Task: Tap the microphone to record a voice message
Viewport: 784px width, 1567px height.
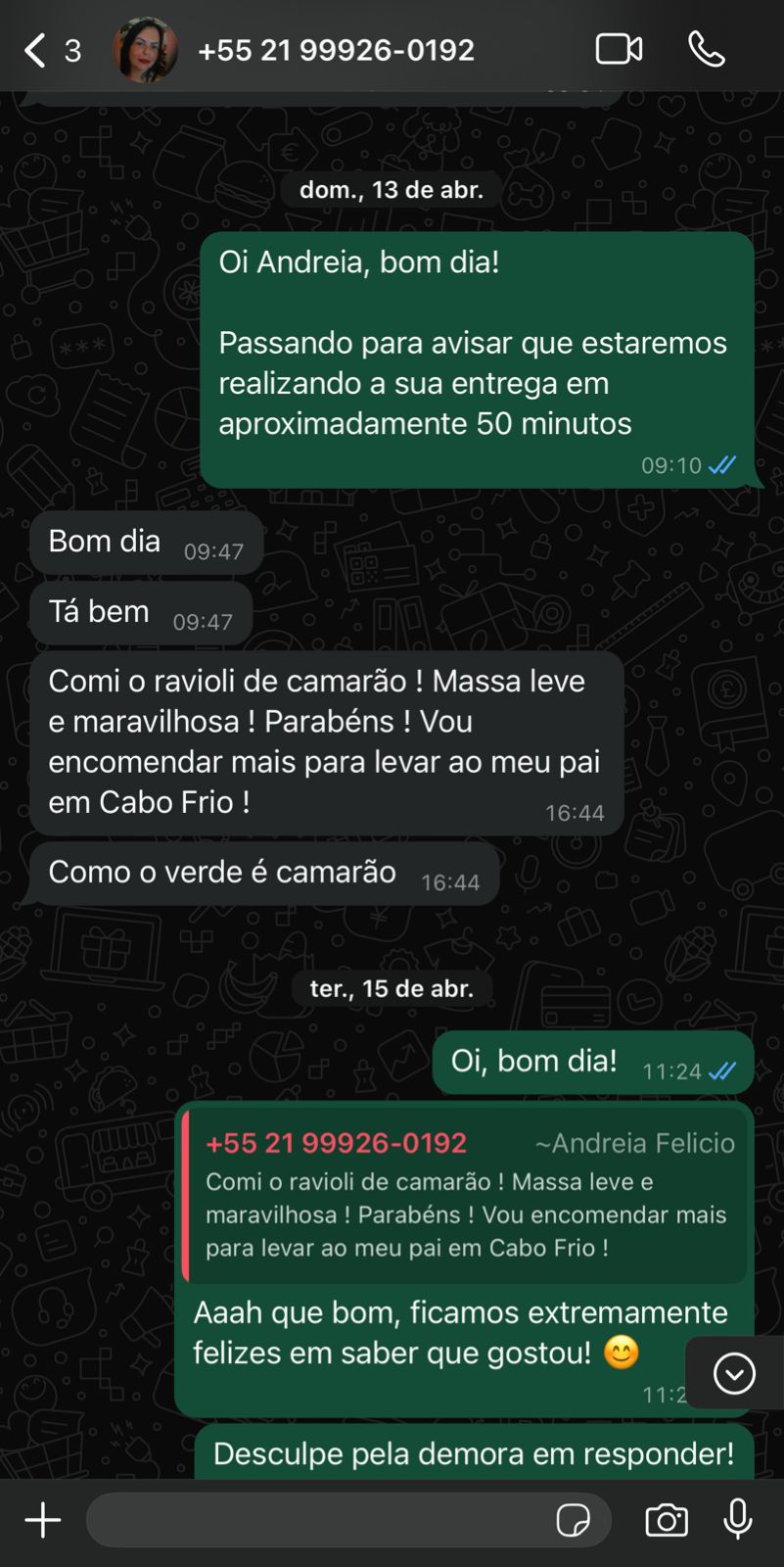Action: click(737, 1519)
